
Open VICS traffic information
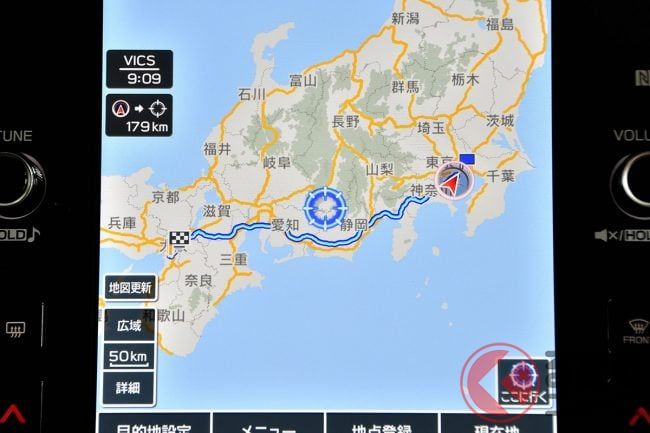click(x=139, y=68)
